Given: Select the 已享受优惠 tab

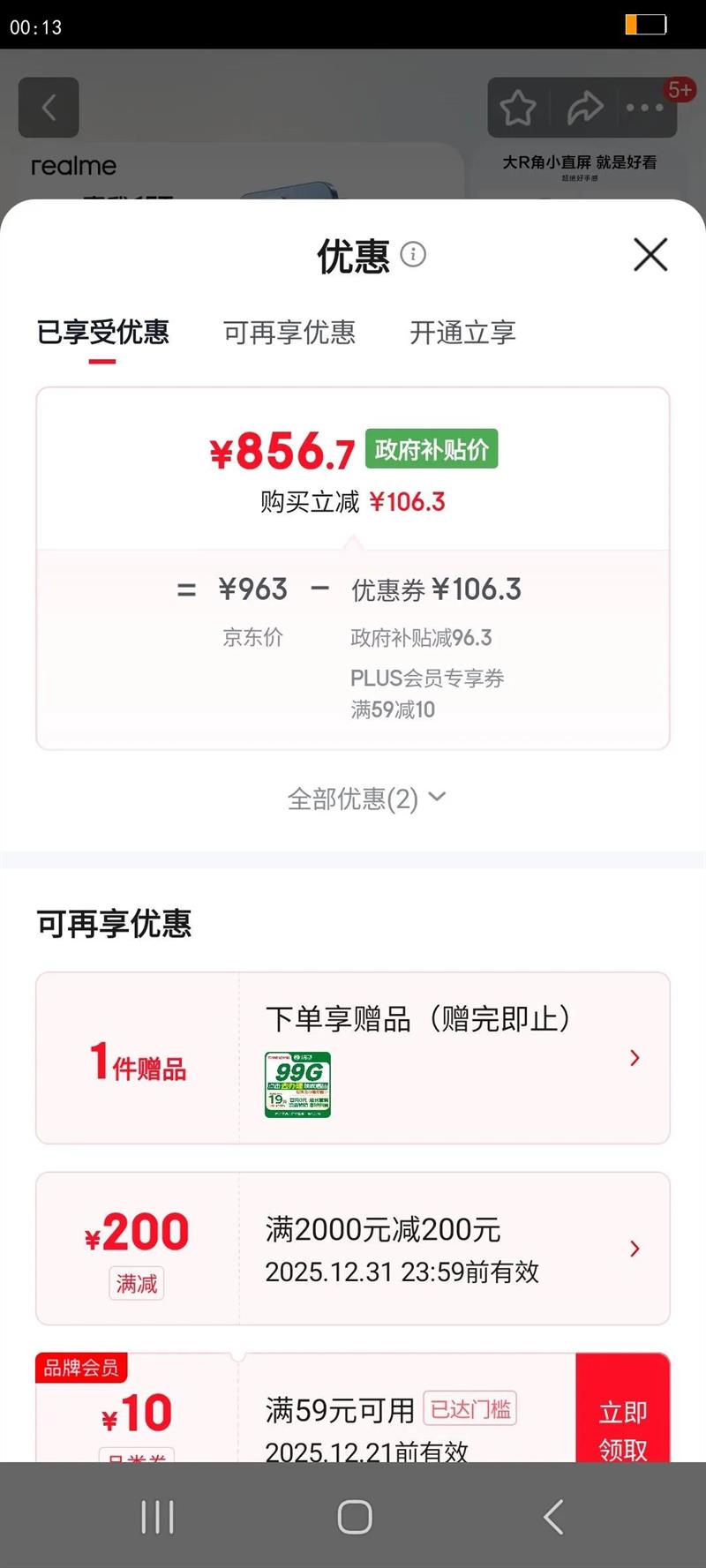Looking at the screenshot, I should [103, 334].
